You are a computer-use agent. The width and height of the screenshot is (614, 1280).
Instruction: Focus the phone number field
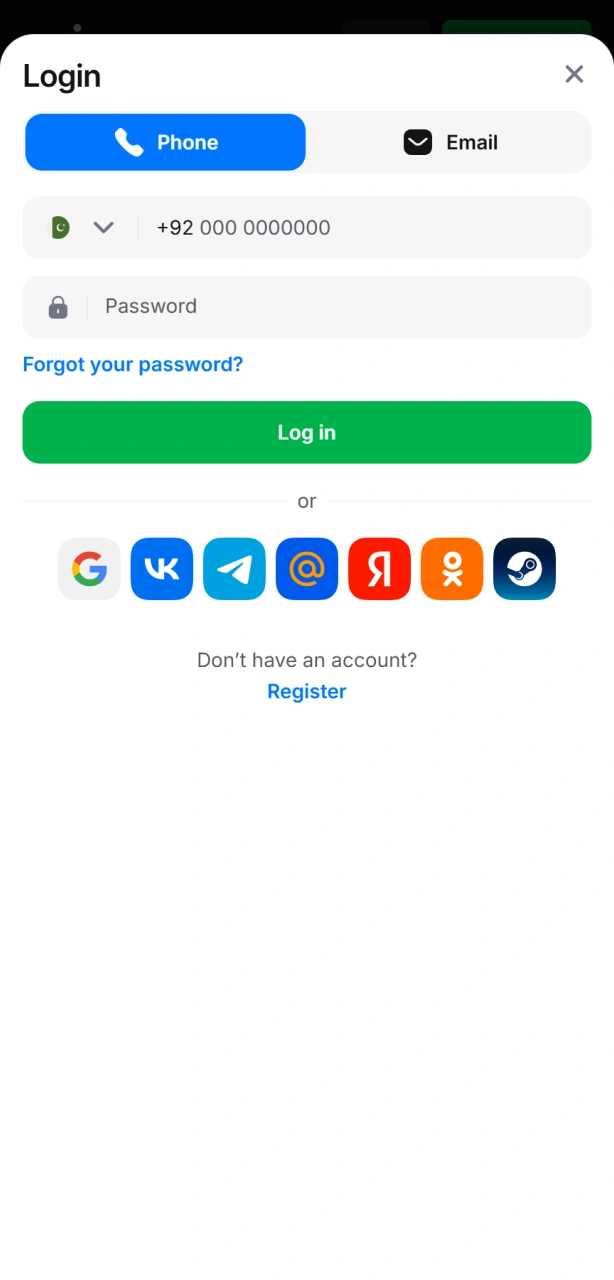pos(360,228)
